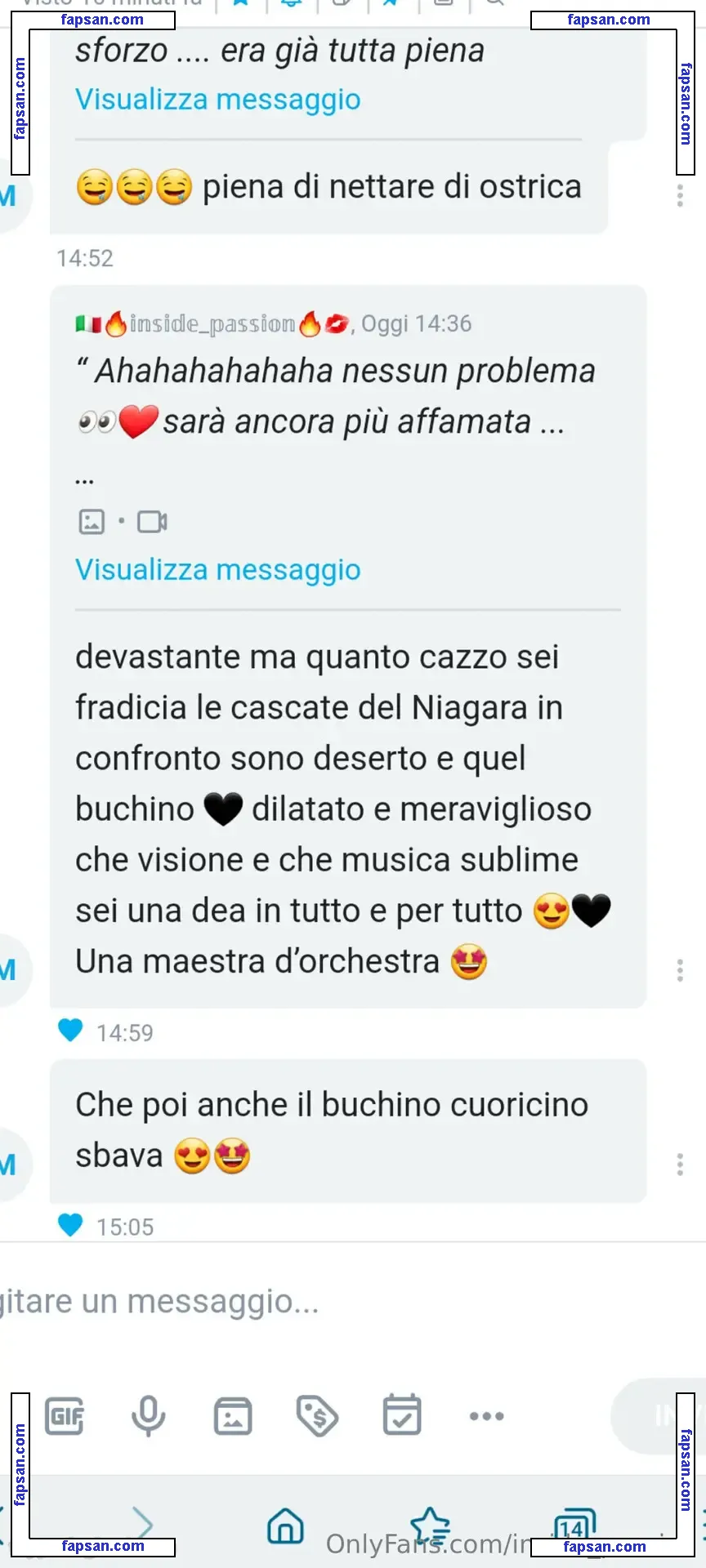Image resolution: width=706 pixels, height=1568 pixels.
Task: Focus the message text field
Action: pyautogui.click(x=327, y=1302)
